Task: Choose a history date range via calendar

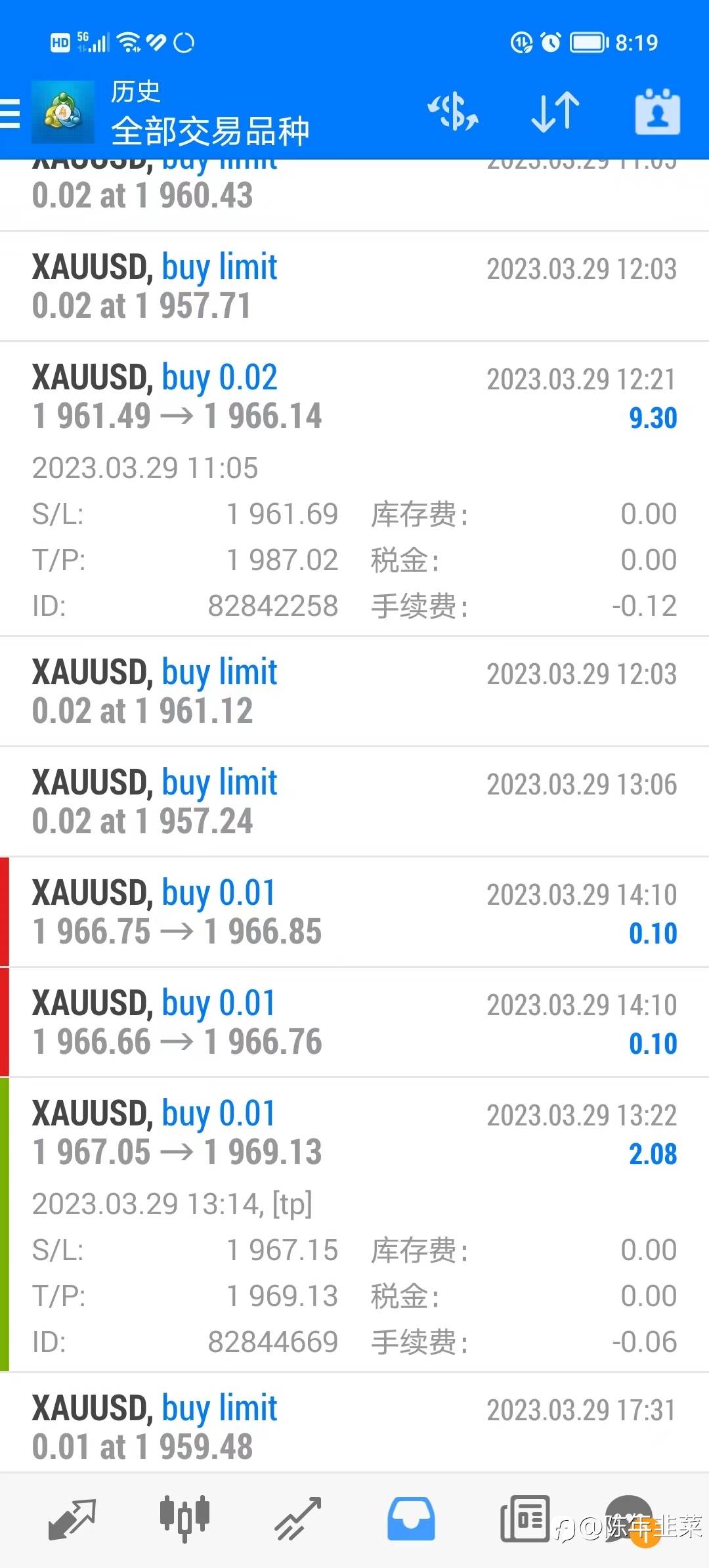Action: (657, 112)
